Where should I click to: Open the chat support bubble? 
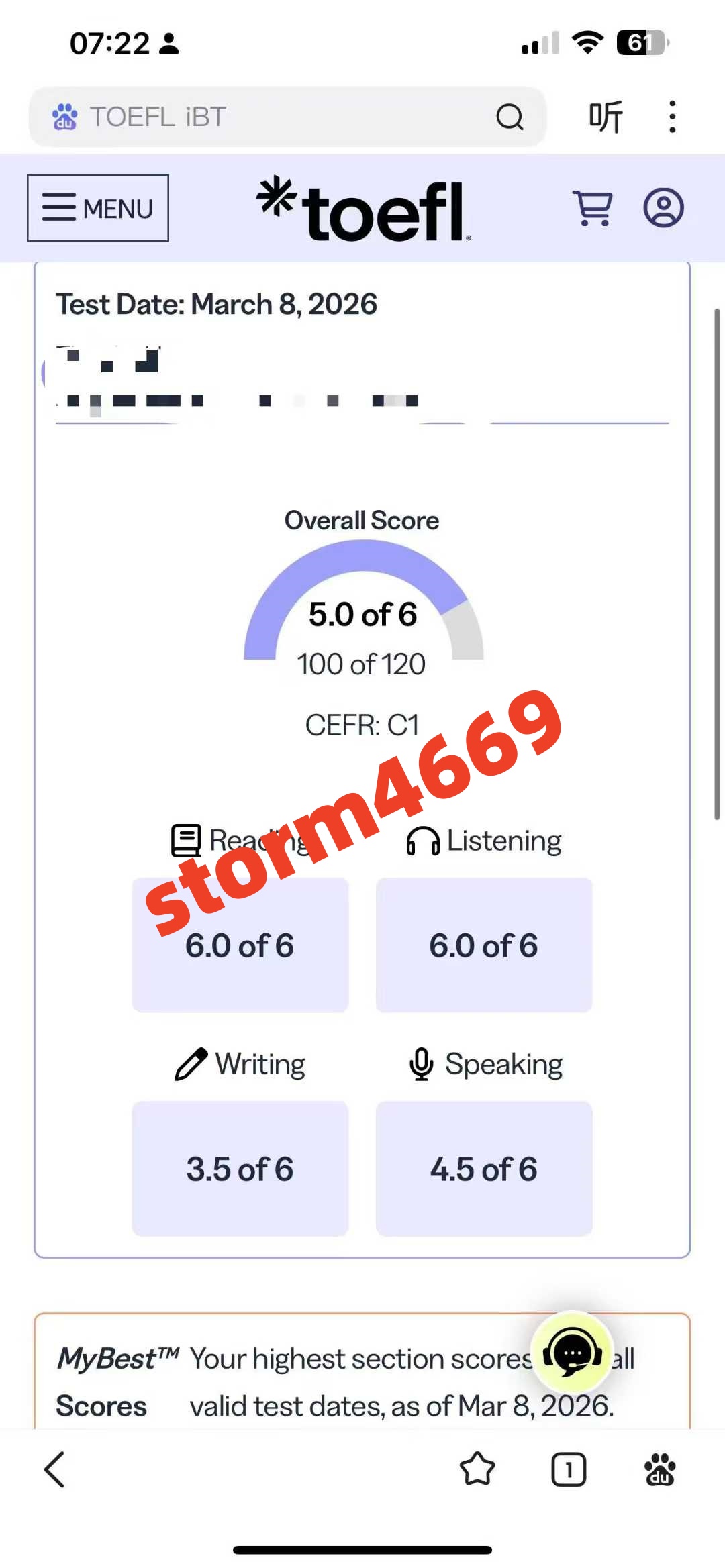[572, 1353]
